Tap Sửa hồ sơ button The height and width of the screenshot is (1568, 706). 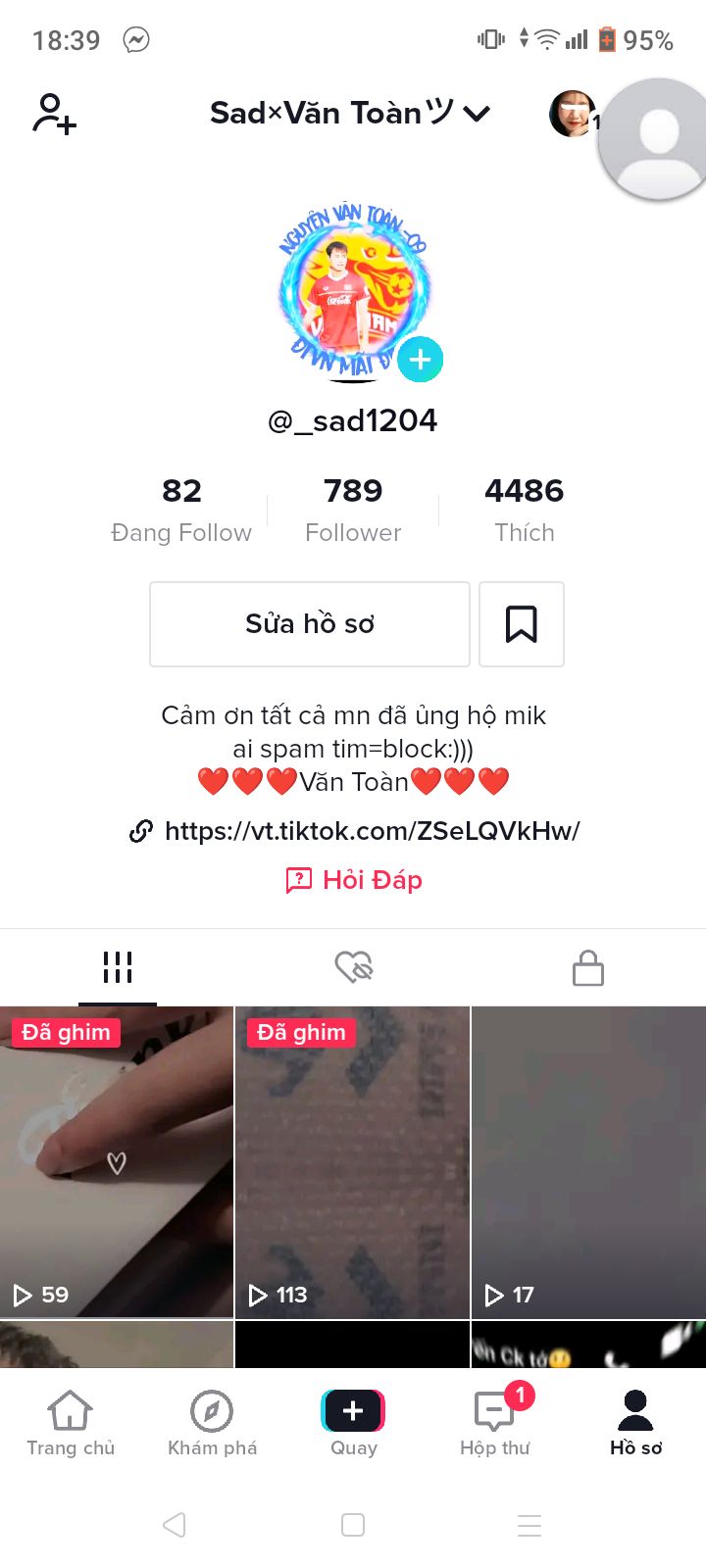(x=309, y=624)
